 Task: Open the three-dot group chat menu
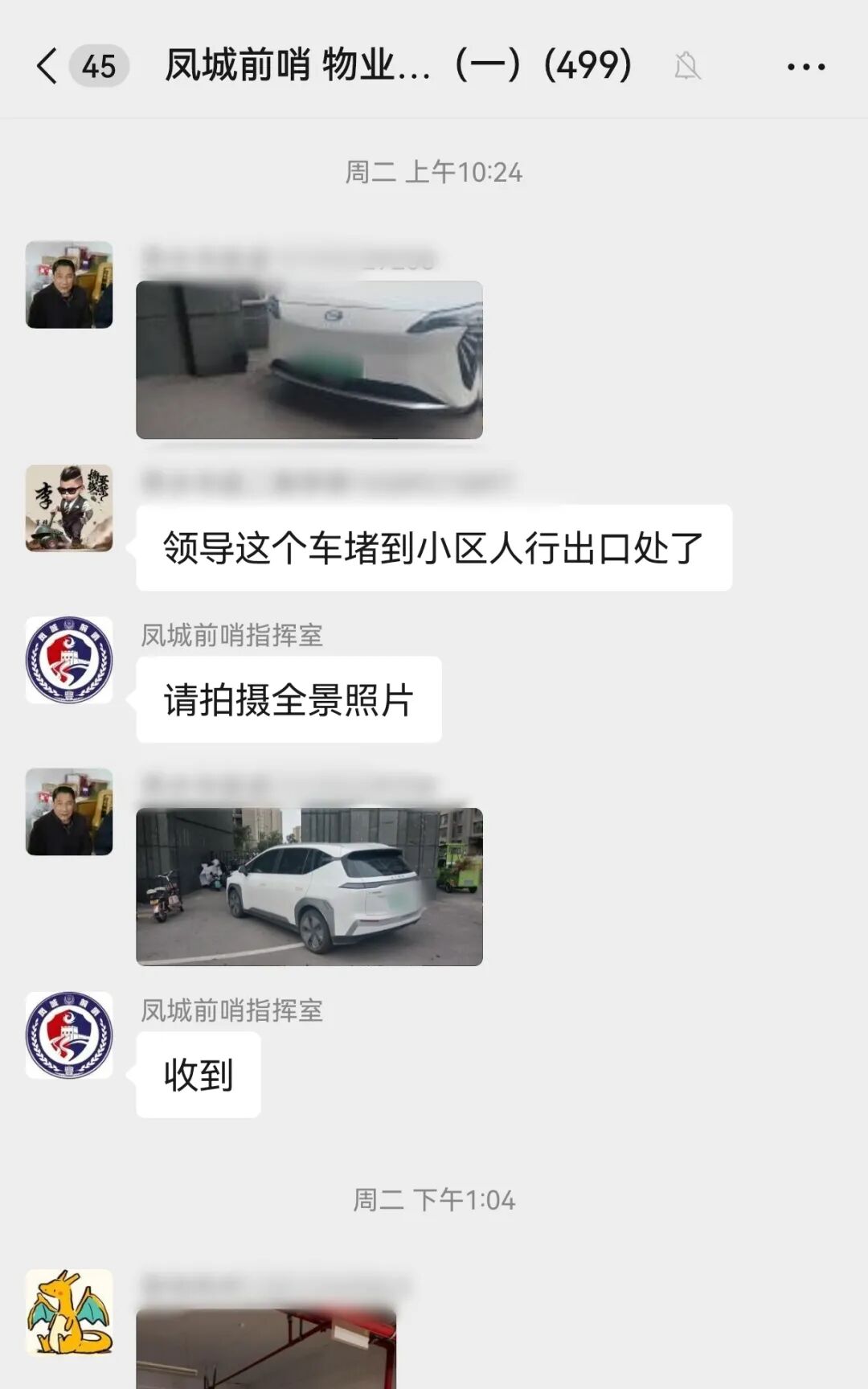click(805, 67)
